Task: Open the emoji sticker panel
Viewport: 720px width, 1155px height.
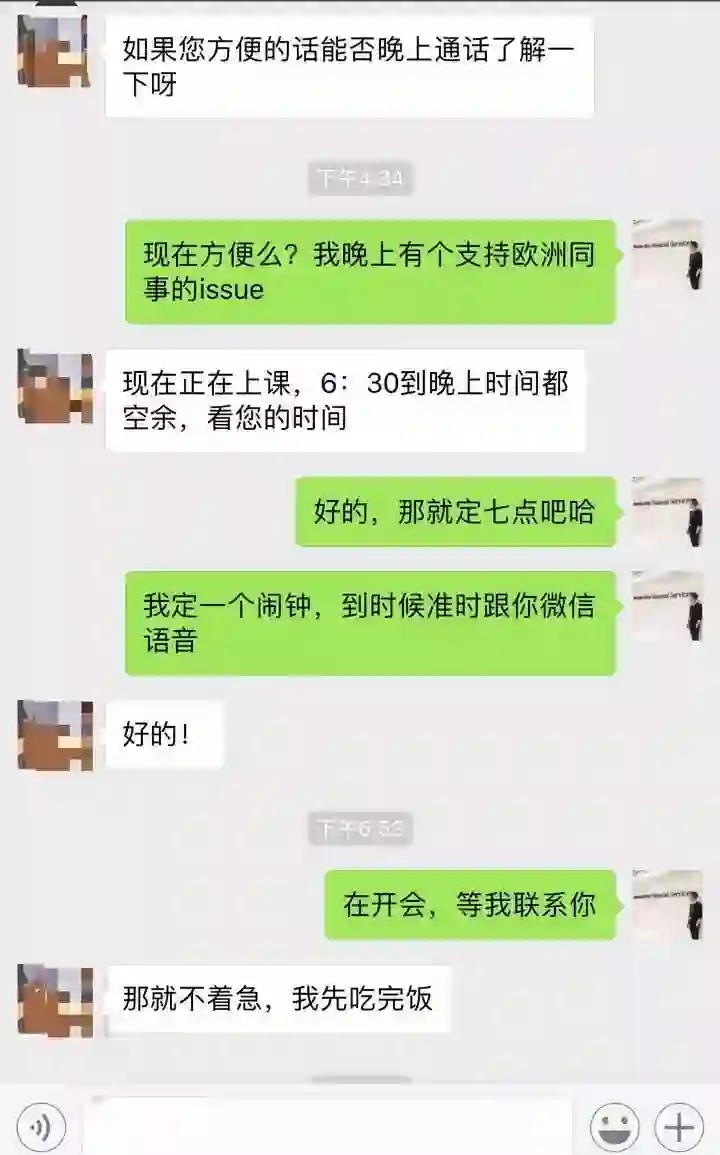Action: (614, 1128)
